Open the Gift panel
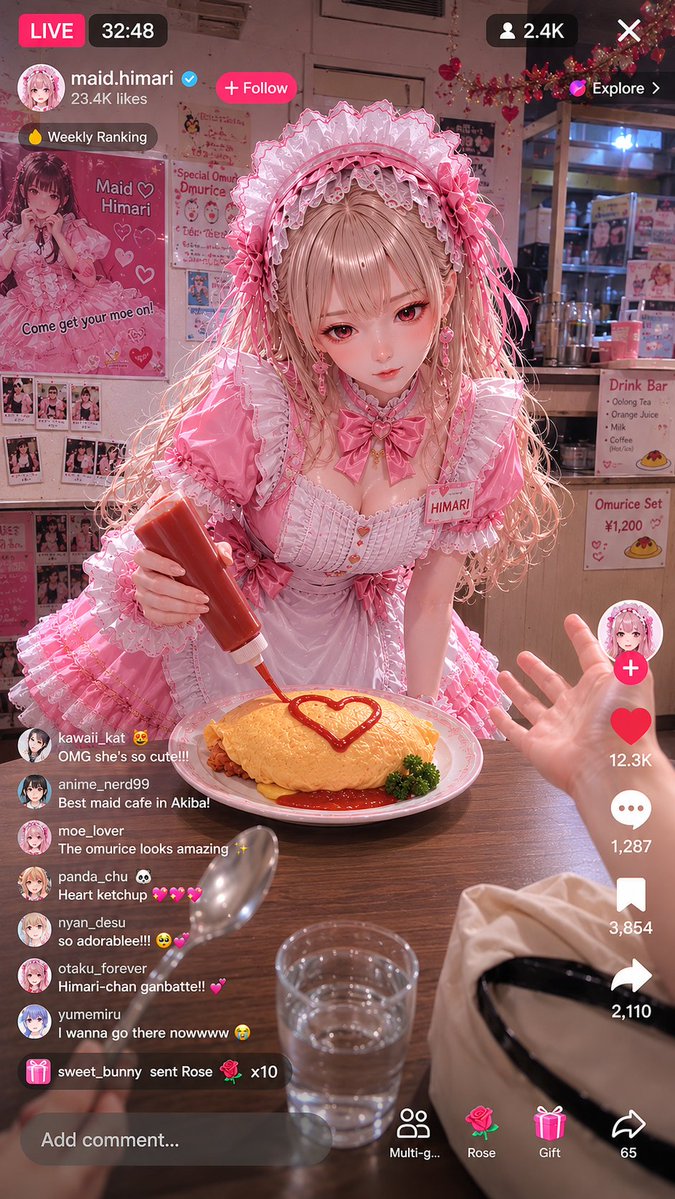Screen dimensions: 675x1199 (550, 1132)
